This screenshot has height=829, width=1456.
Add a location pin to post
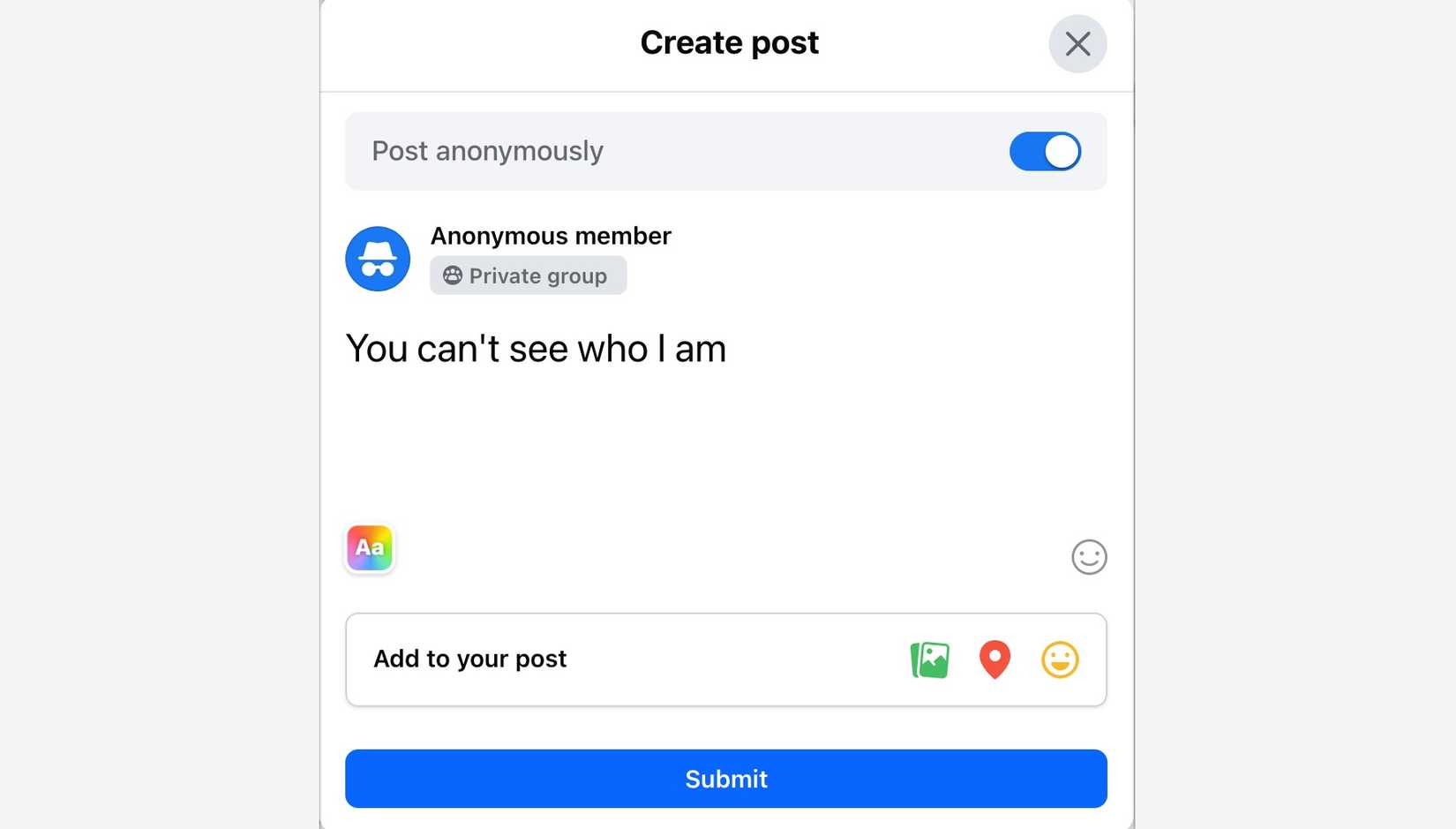tap(994, 659)
